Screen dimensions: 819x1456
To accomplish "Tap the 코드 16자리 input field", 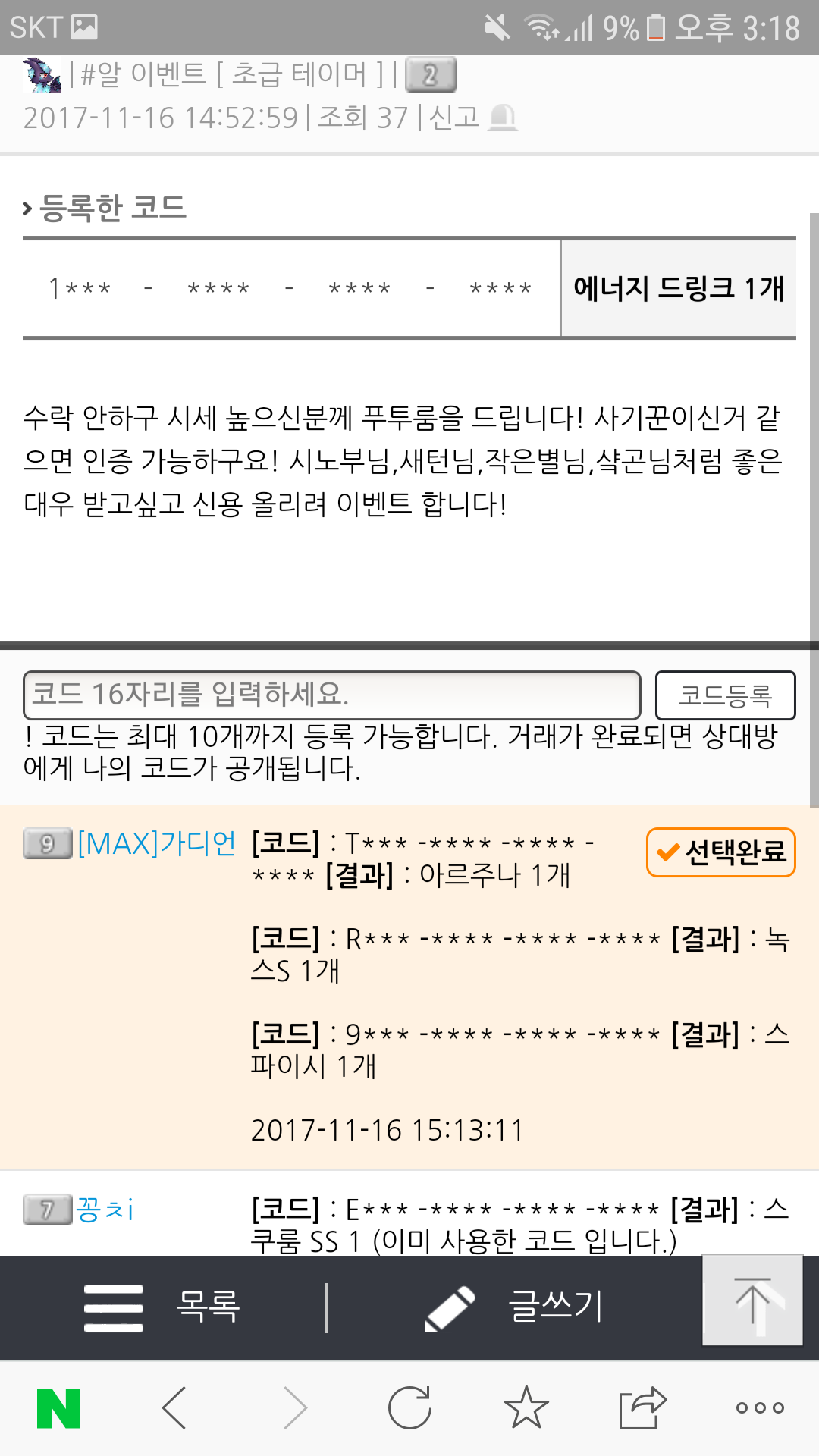I will coord(331,695).
